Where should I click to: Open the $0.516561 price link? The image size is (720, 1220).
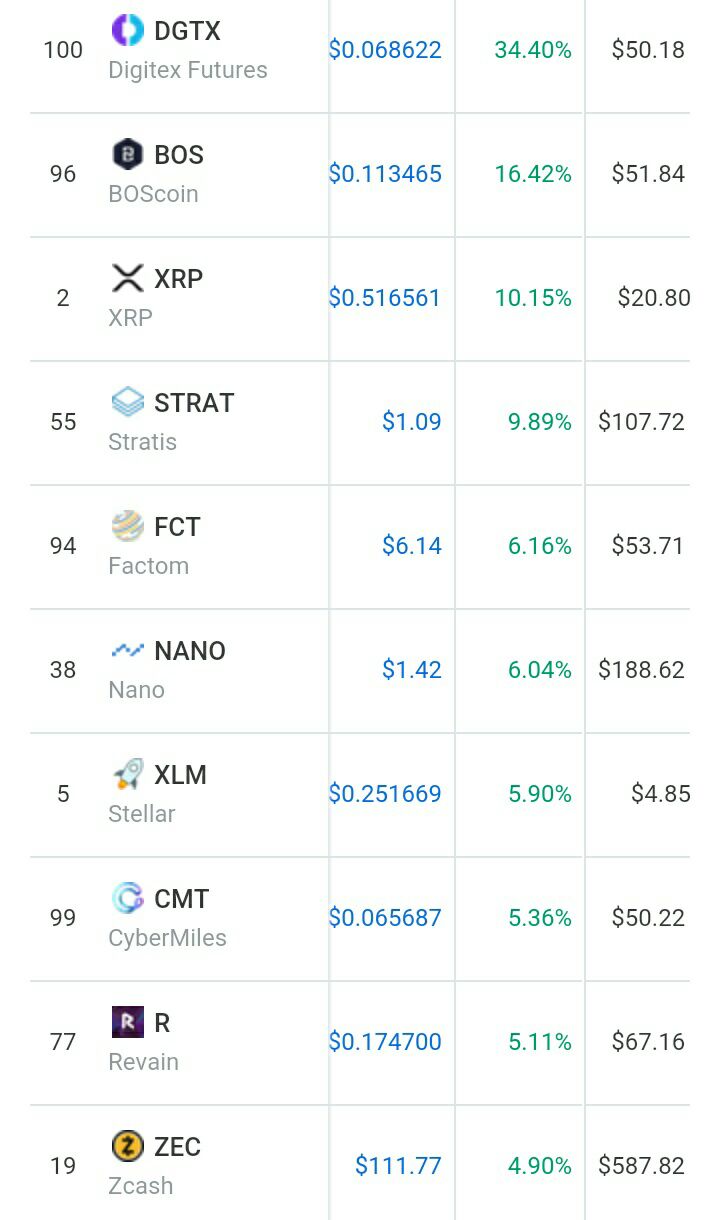tap(385, 298)
